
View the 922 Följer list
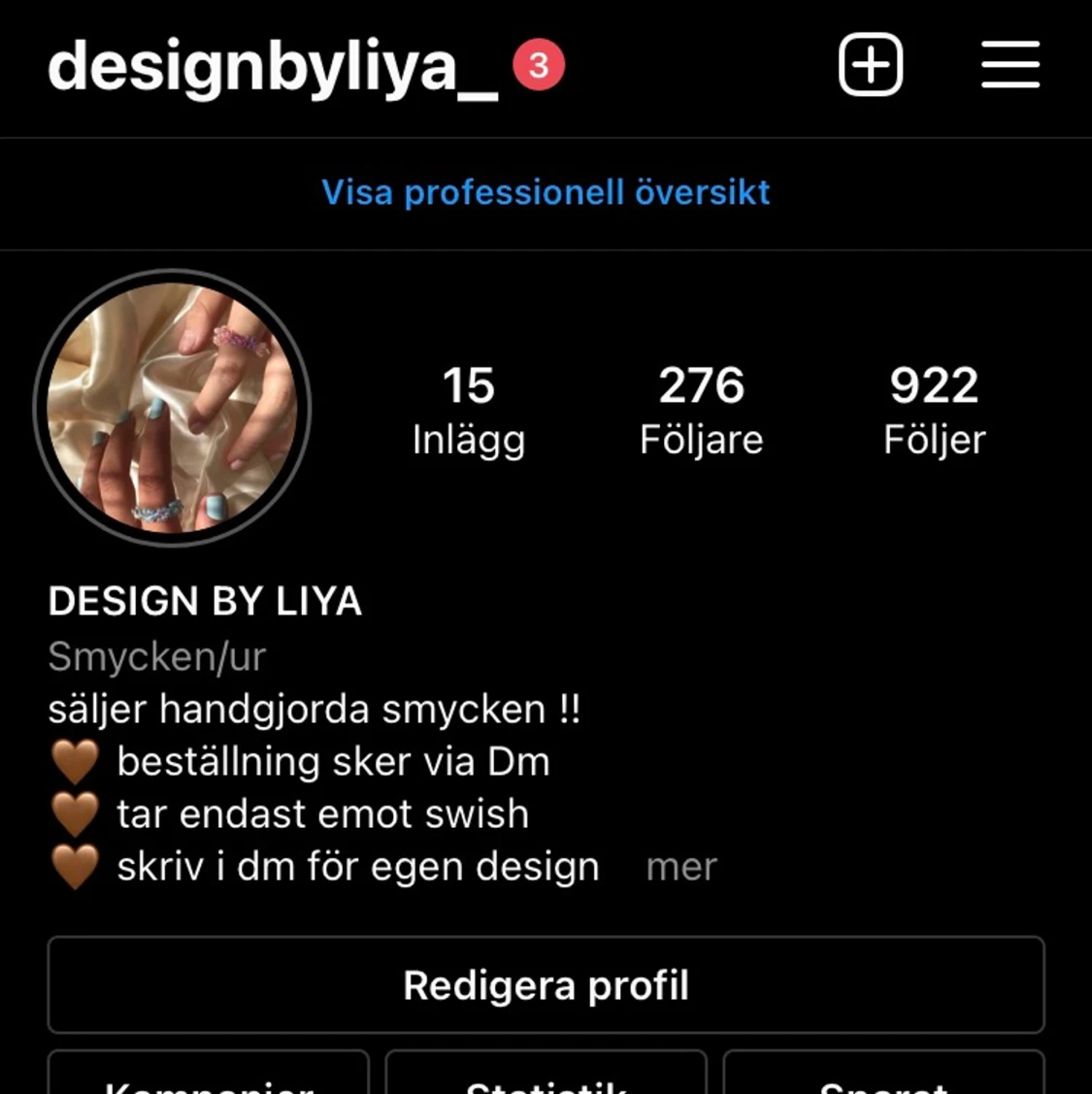(x=934, y=410)
